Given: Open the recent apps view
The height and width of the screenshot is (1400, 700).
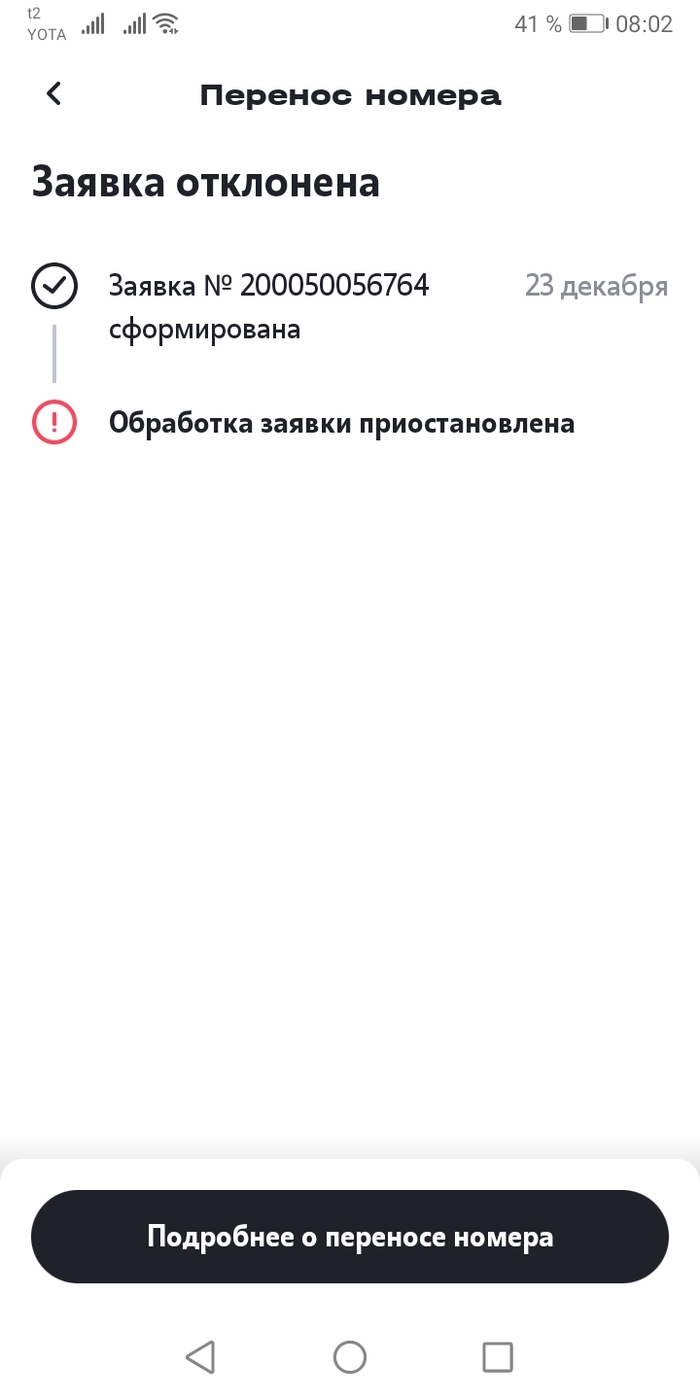Looking at the screenshot, I should pos(497,1357).
